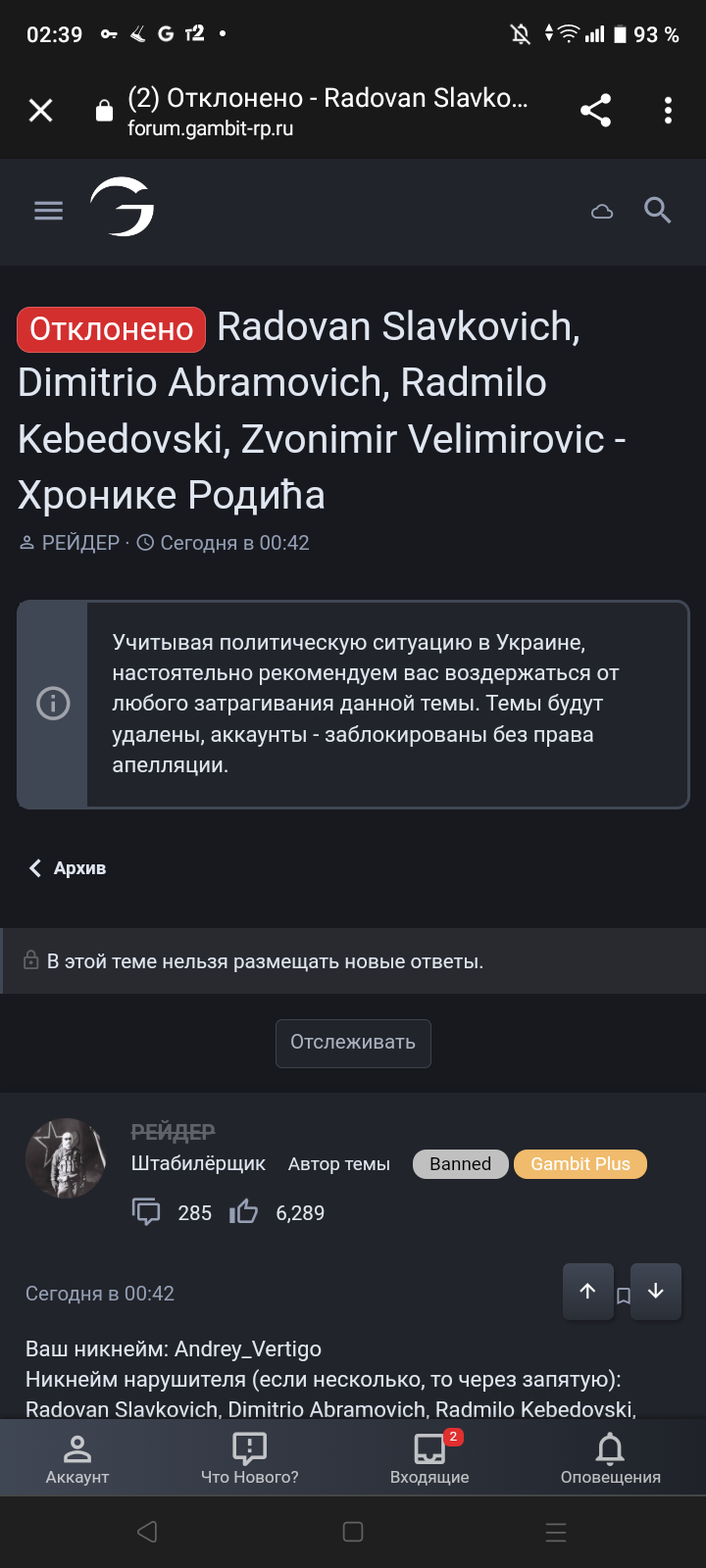The width and height of the screenshot is (706, 1568).
Task: Open the browser overflow menu
Action: [x=668, y=111]
